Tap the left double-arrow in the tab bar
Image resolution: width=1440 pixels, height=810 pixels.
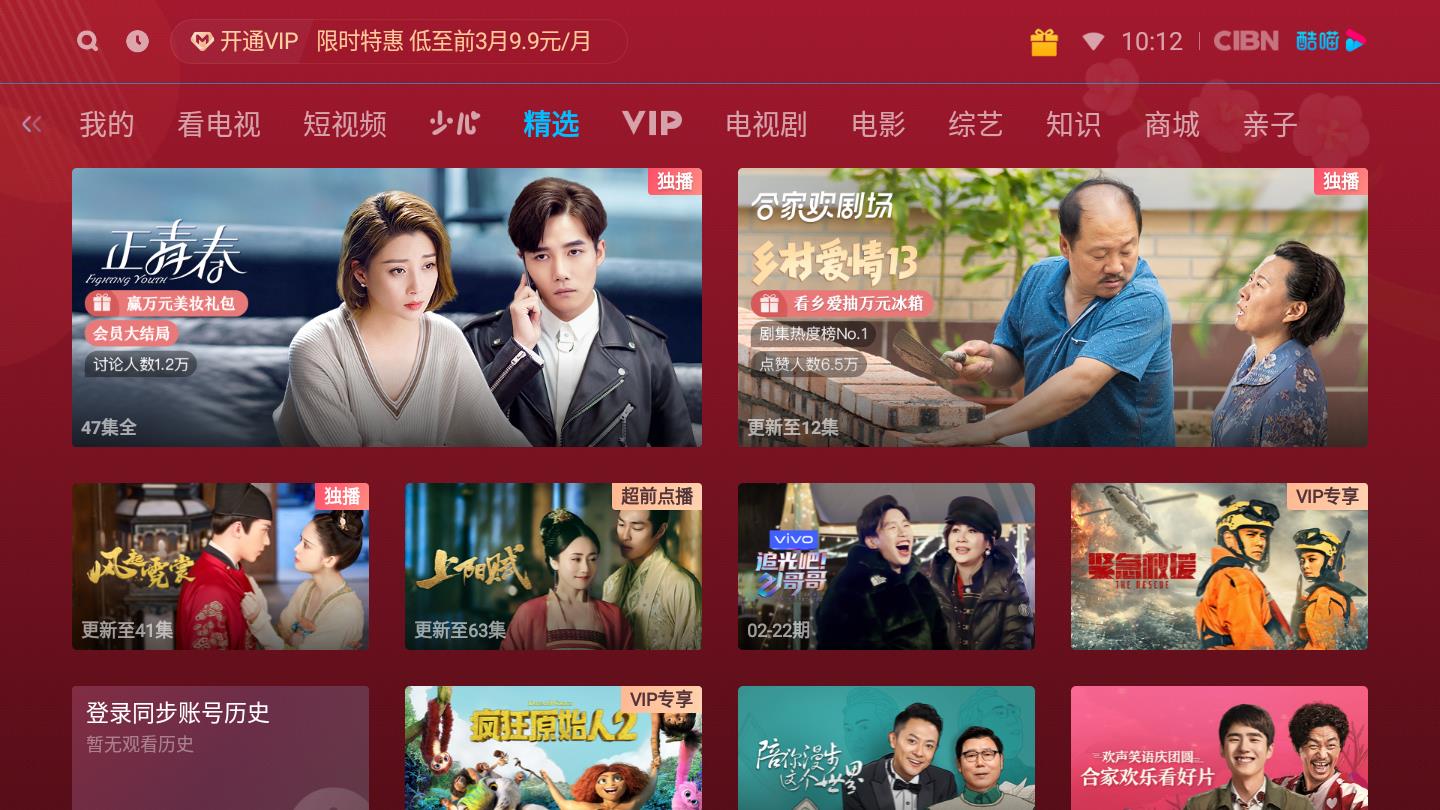(x=32, y=124)
